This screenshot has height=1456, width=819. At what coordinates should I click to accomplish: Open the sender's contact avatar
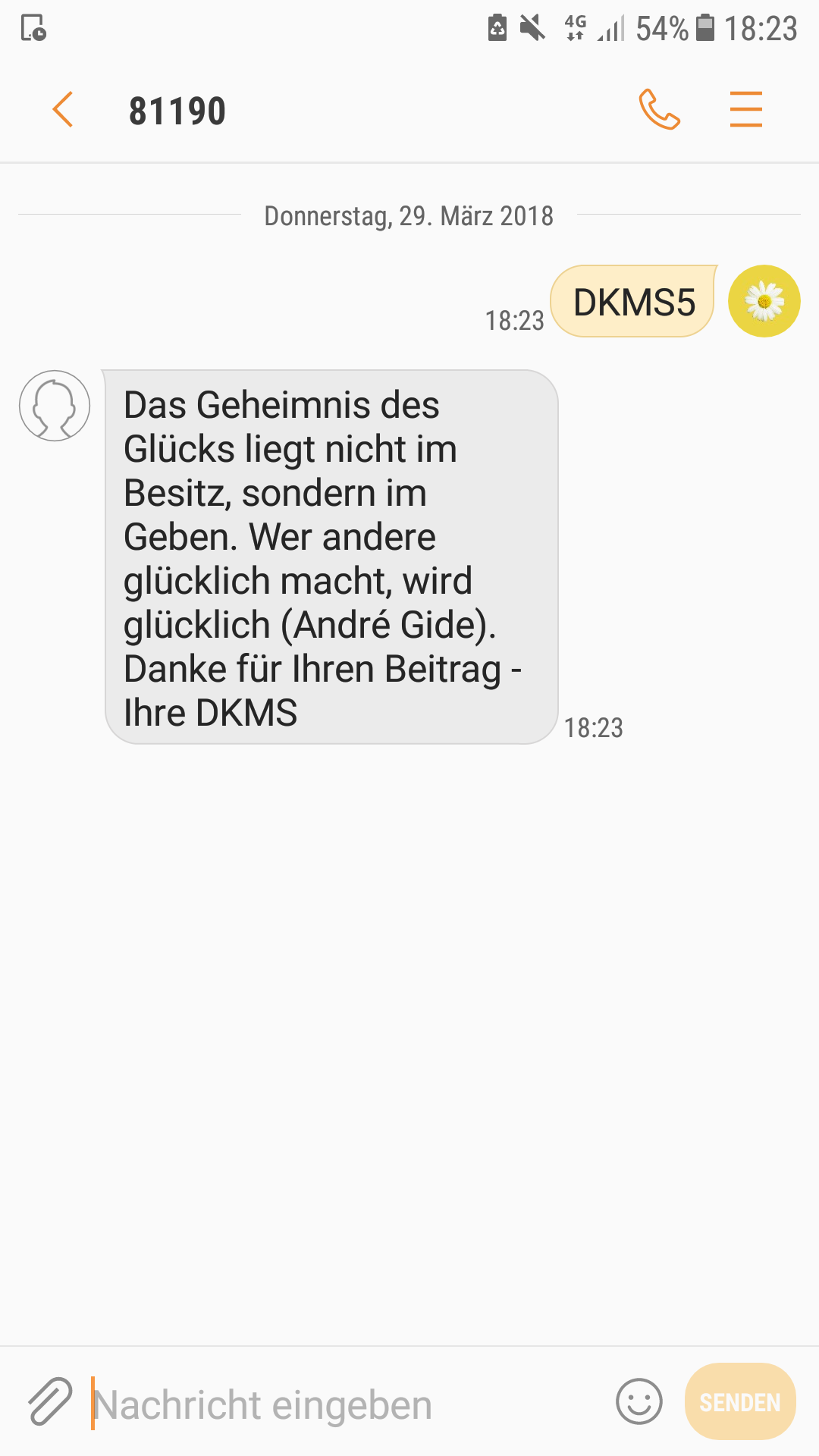pos(55,406)
